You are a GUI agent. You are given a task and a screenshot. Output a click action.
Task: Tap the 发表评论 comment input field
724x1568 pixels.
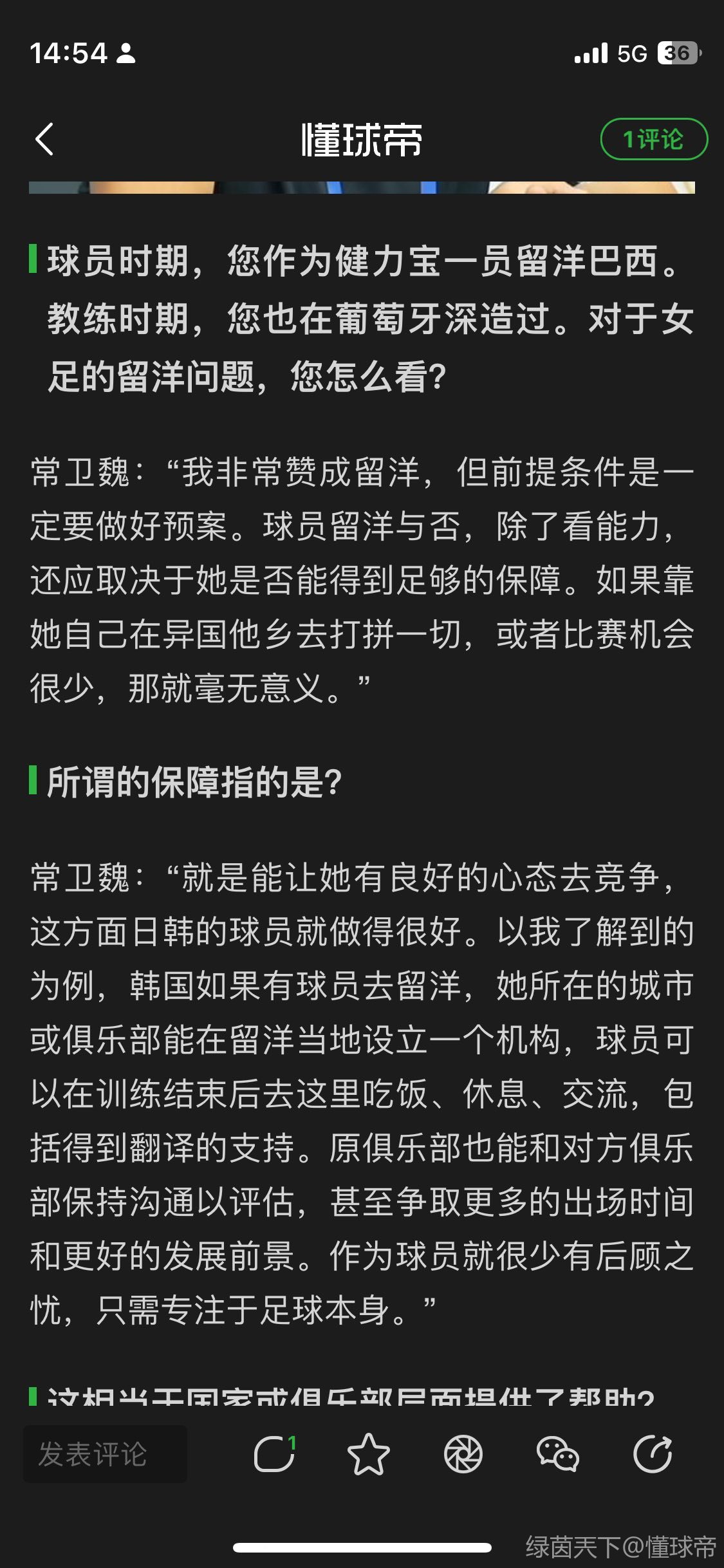(105, 1454)
